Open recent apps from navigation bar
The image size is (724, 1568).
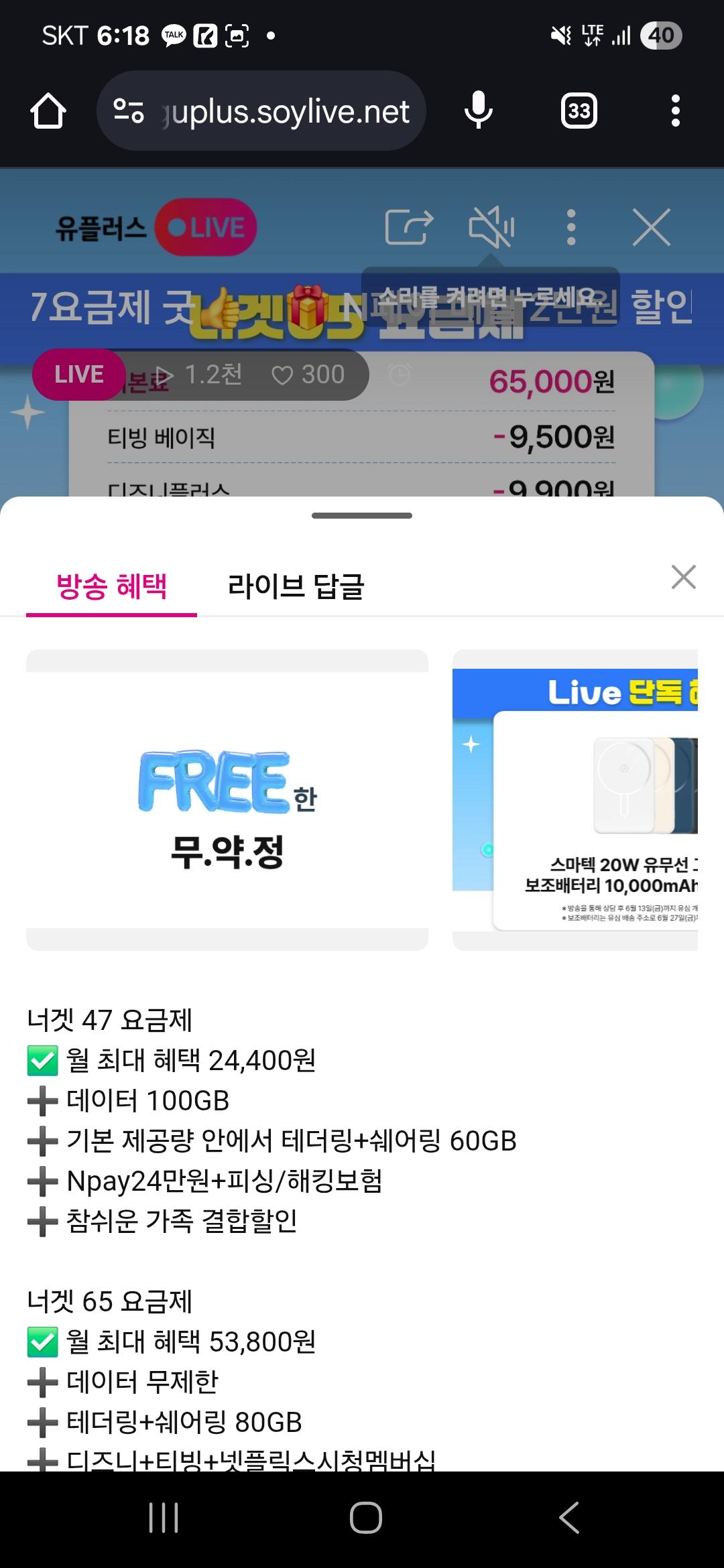click(x=164, y=1518)
